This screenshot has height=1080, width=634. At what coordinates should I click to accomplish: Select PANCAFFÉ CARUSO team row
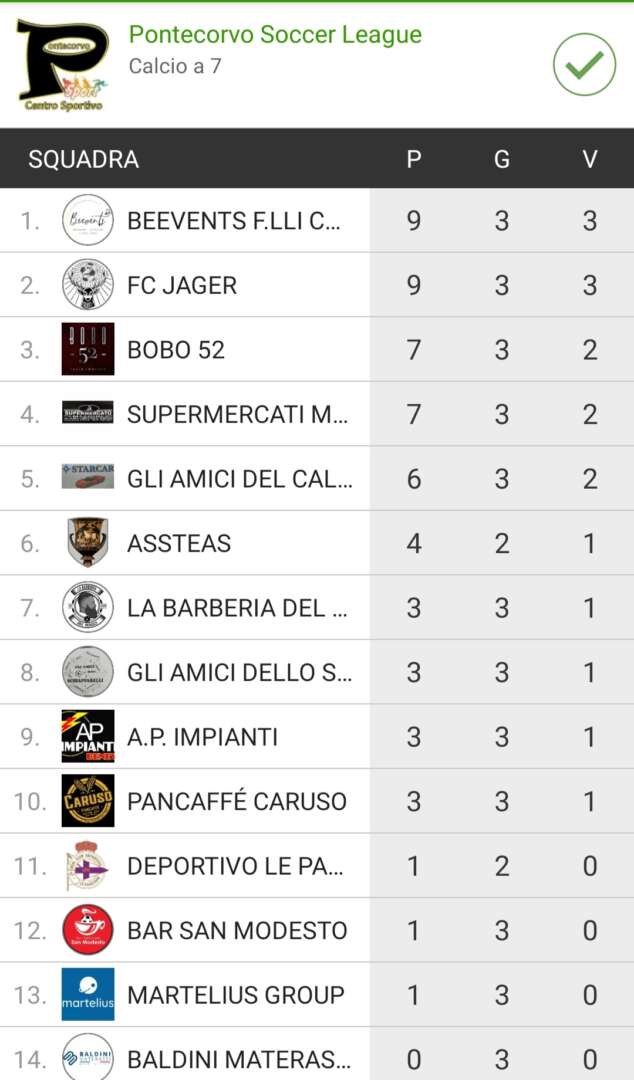click(317, 801)
